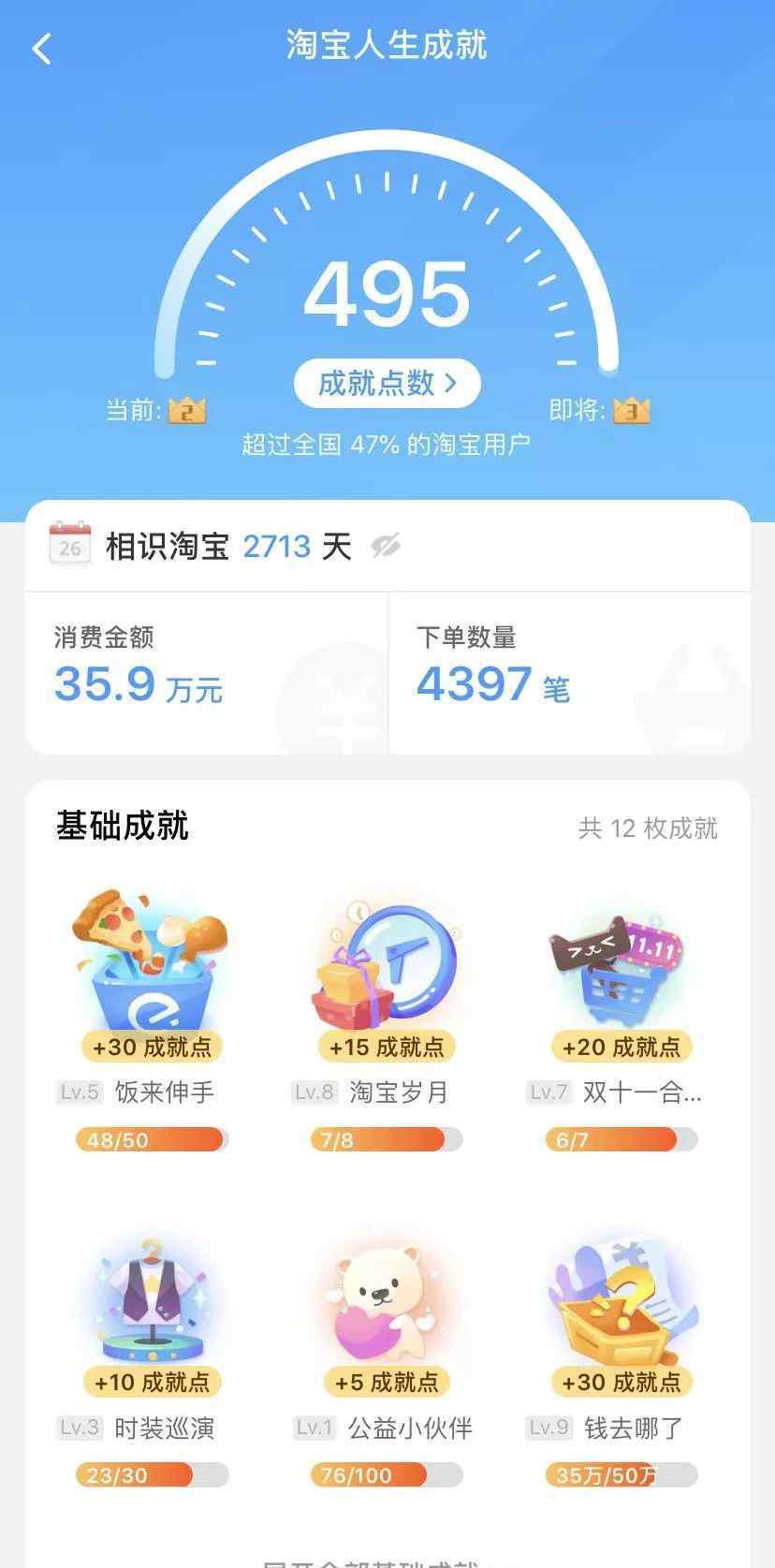The height and width of the screenshot is (1568, 775).
Task: Open the 成就点数 details button
Action: 387,384
